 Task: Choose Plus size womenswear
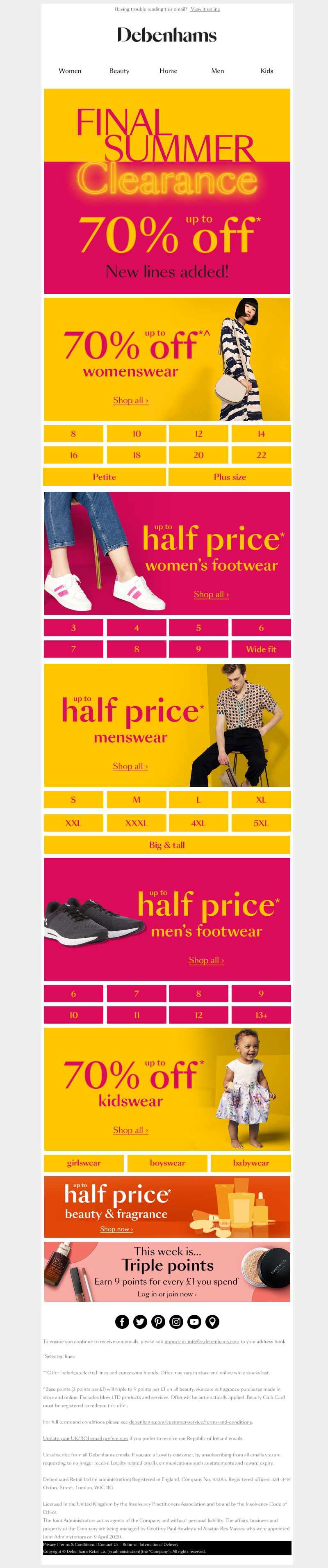coord(230,477)
